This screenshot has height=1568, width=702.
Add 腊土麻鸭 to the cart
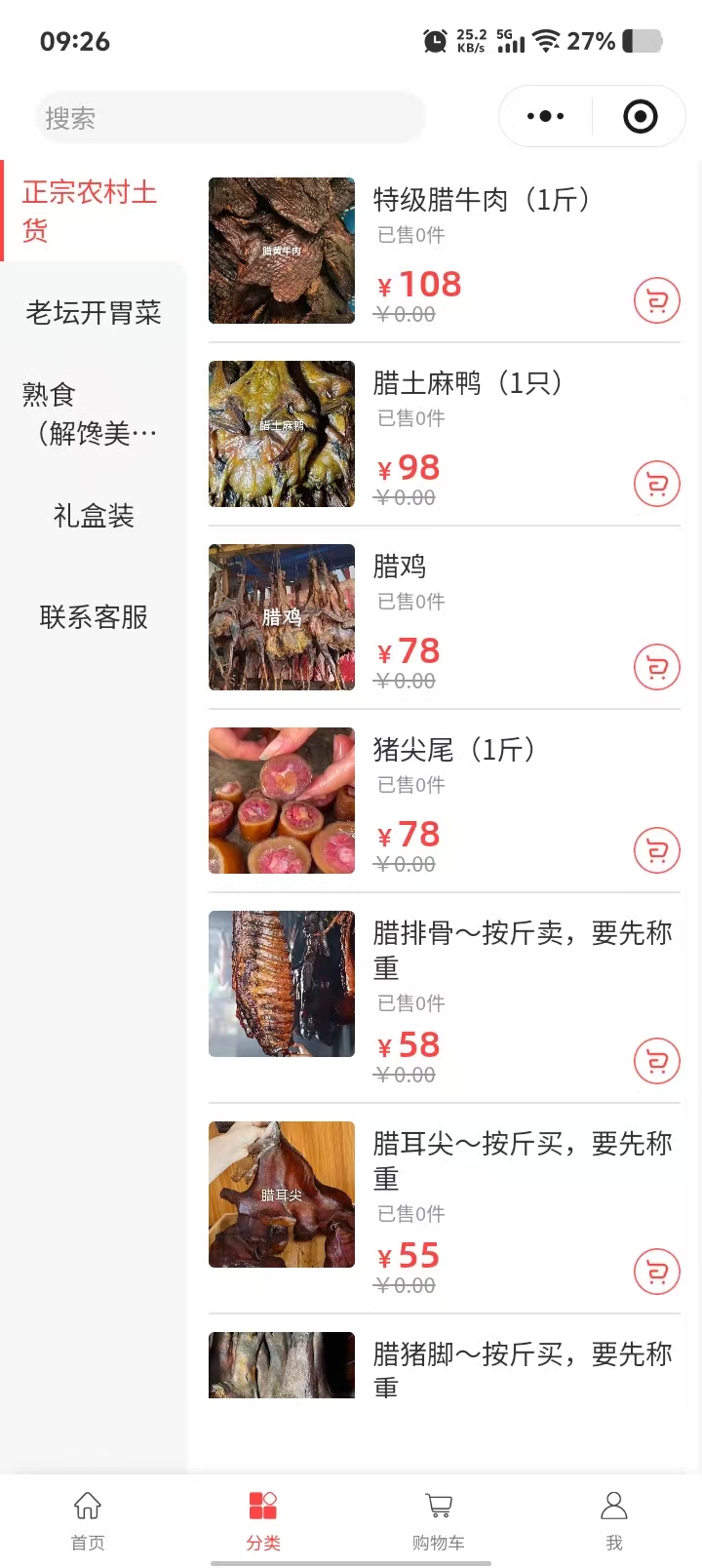[657, 484]
